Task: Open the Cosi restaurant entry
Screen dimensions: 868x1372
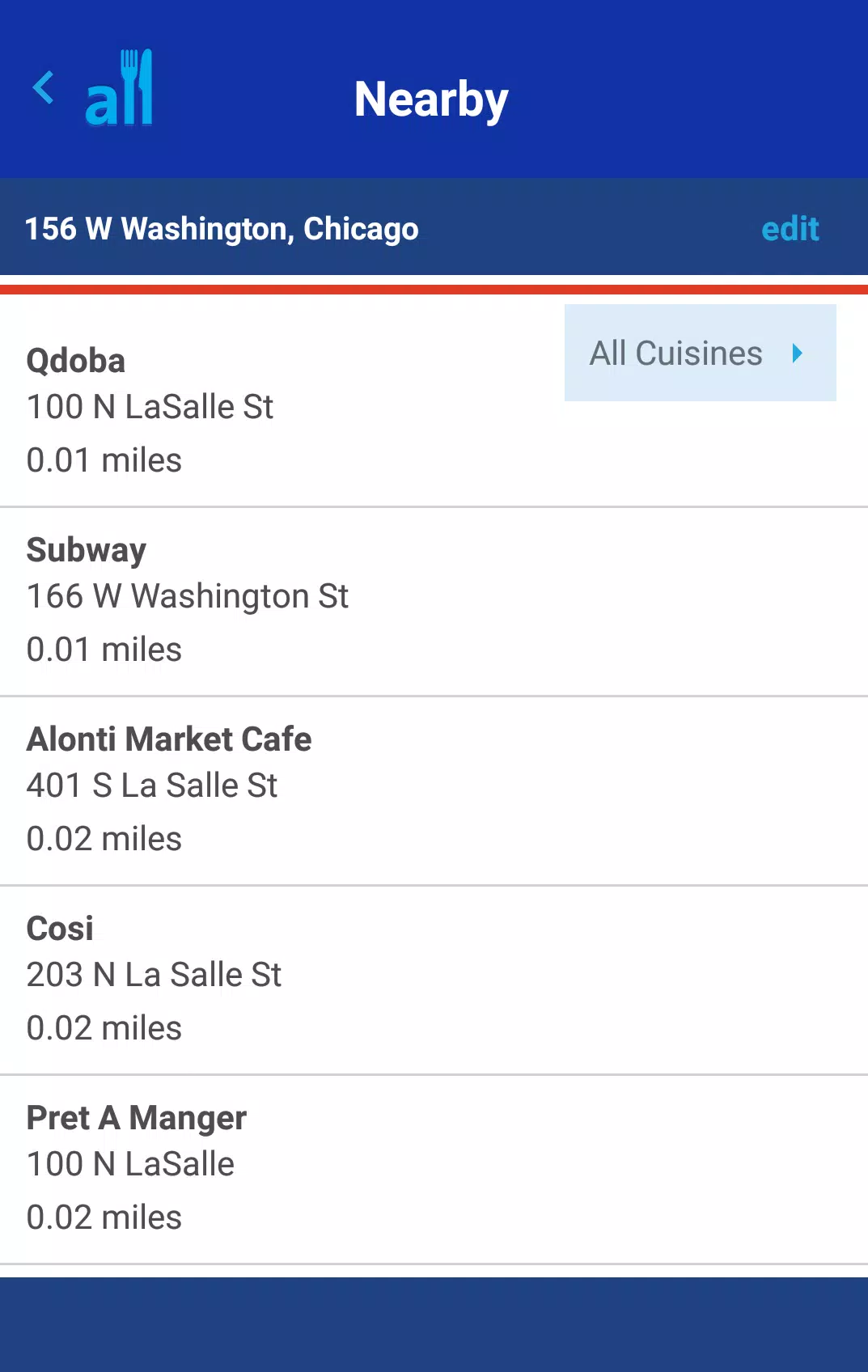Action: (434, 980)
